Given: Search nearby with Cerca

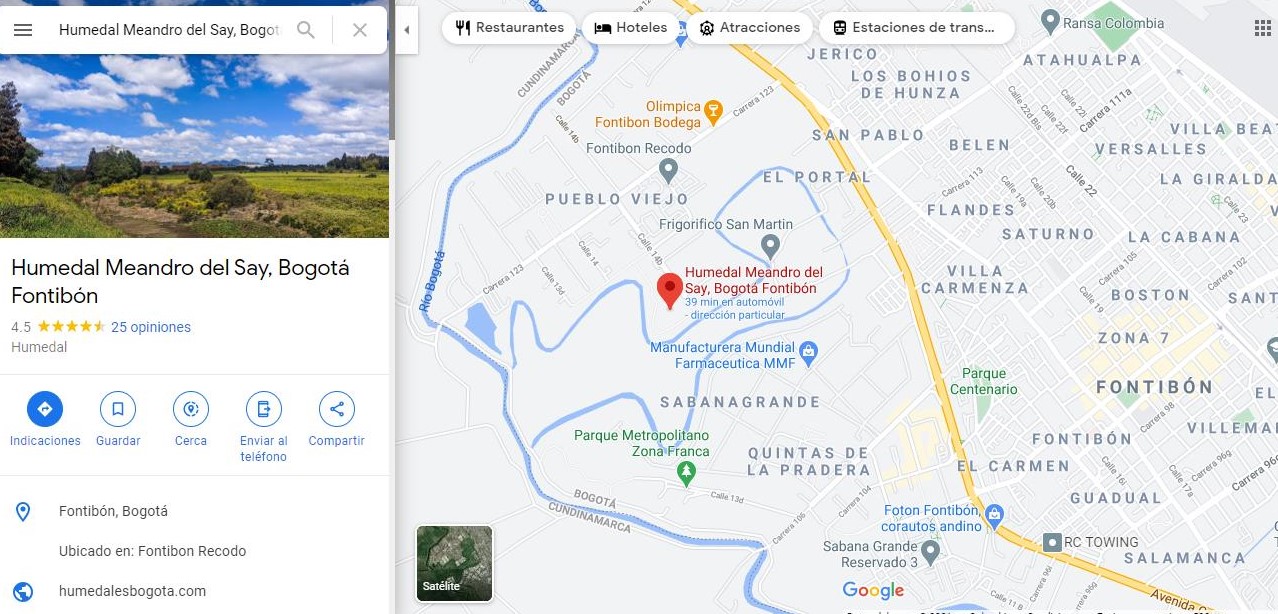Looking at the screenshot, I should coord(191,409).
